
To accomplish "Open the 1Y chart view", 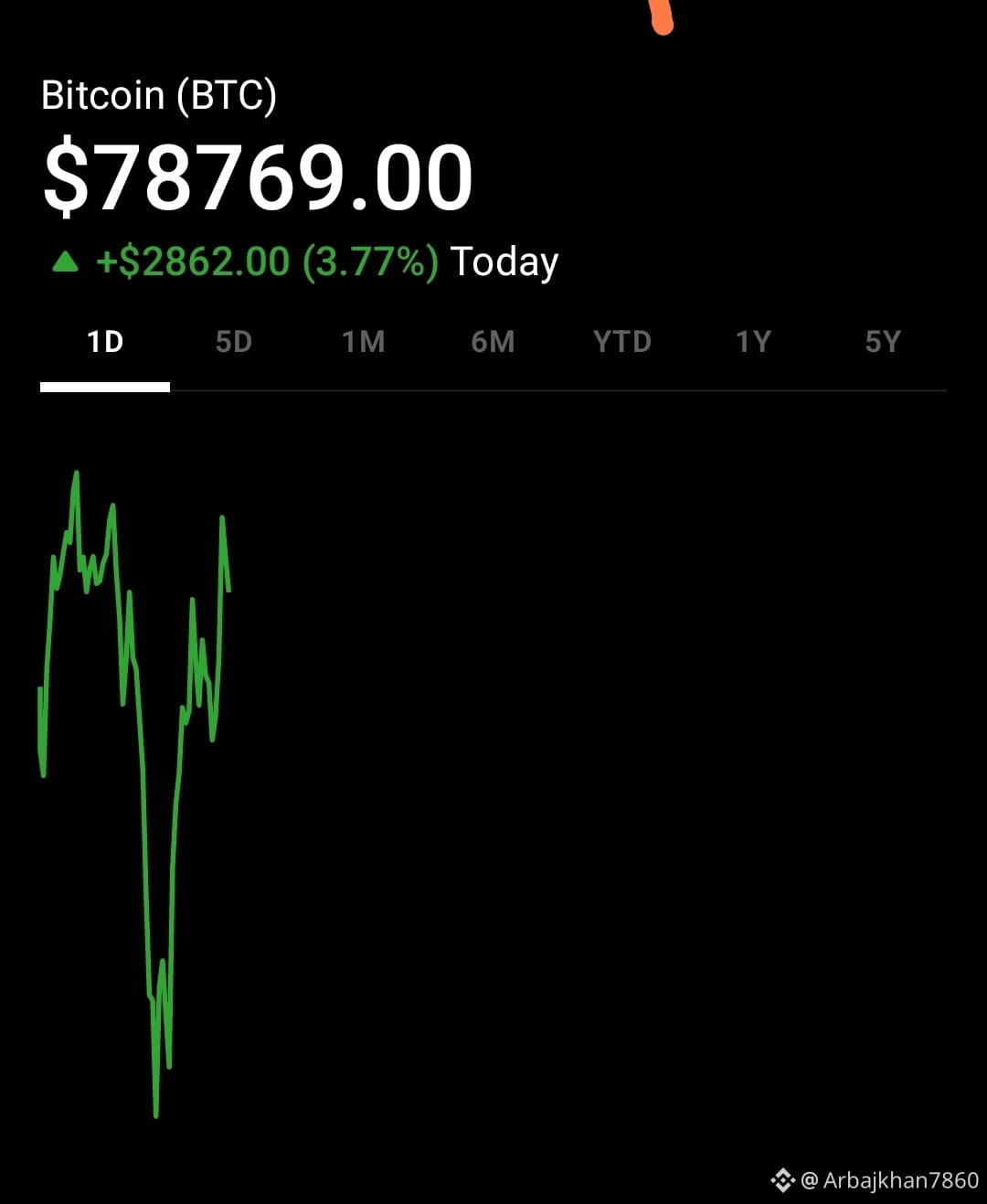I will (x=753, y=342).
